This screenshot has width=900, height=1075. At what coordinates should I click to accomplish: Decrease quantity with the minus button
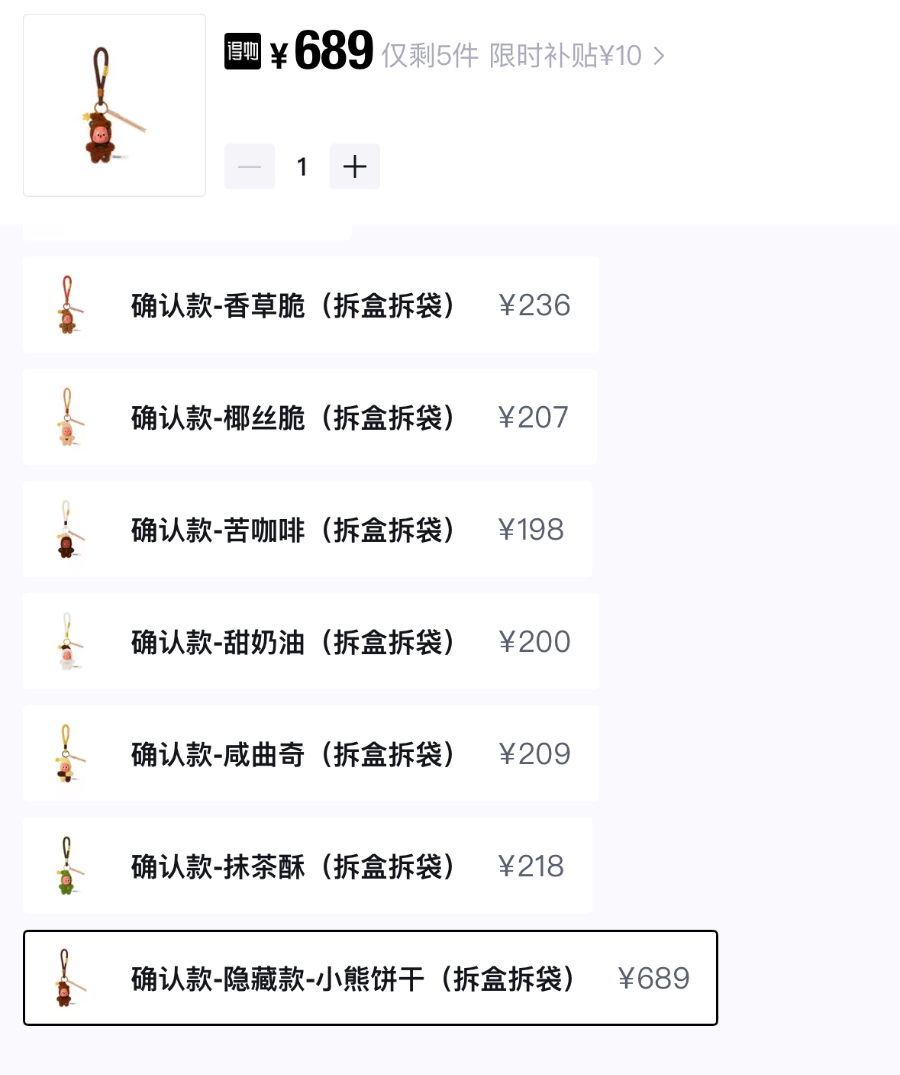[x=249, y=167]
